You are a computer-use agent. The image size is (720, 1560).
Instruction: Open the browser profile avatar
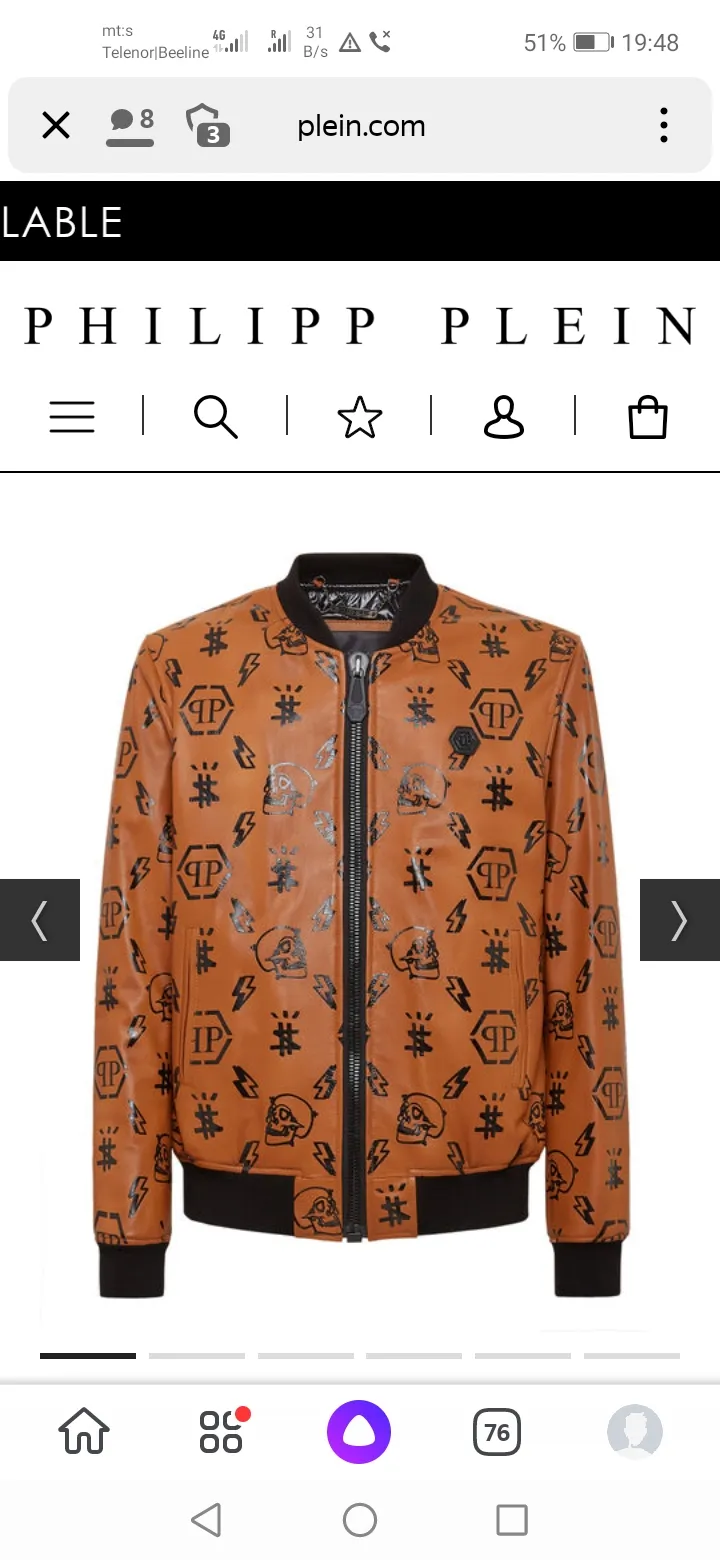(x=635, y=1432)
